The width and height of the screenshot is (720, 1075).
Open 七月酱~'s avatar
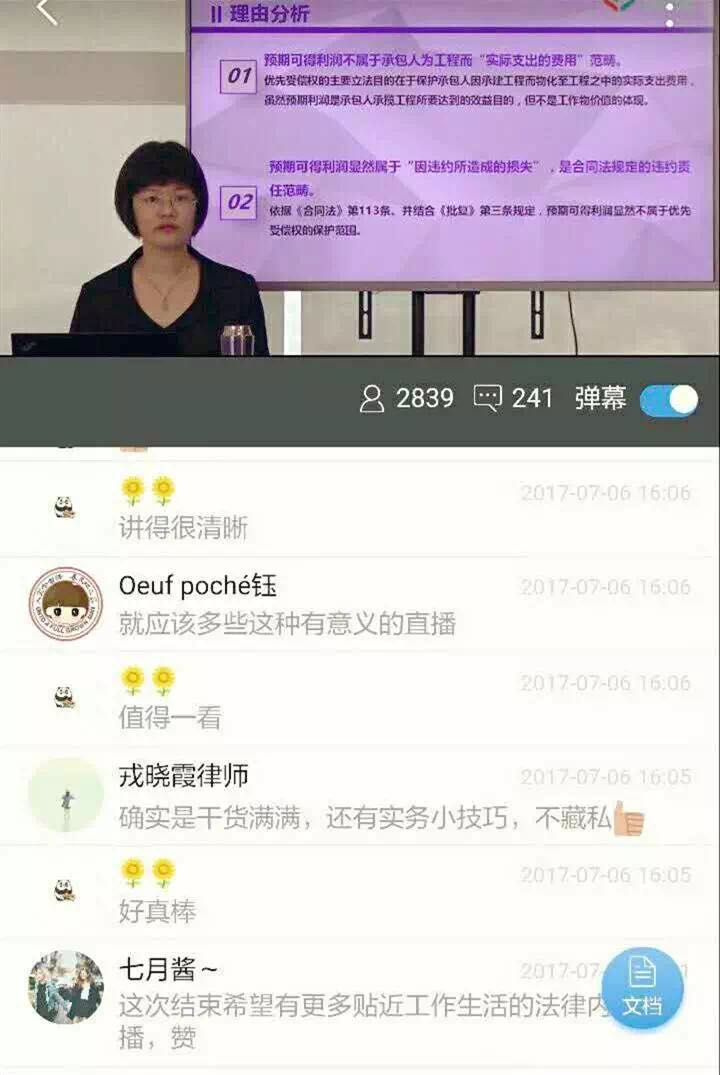click(x=65, y=987)
